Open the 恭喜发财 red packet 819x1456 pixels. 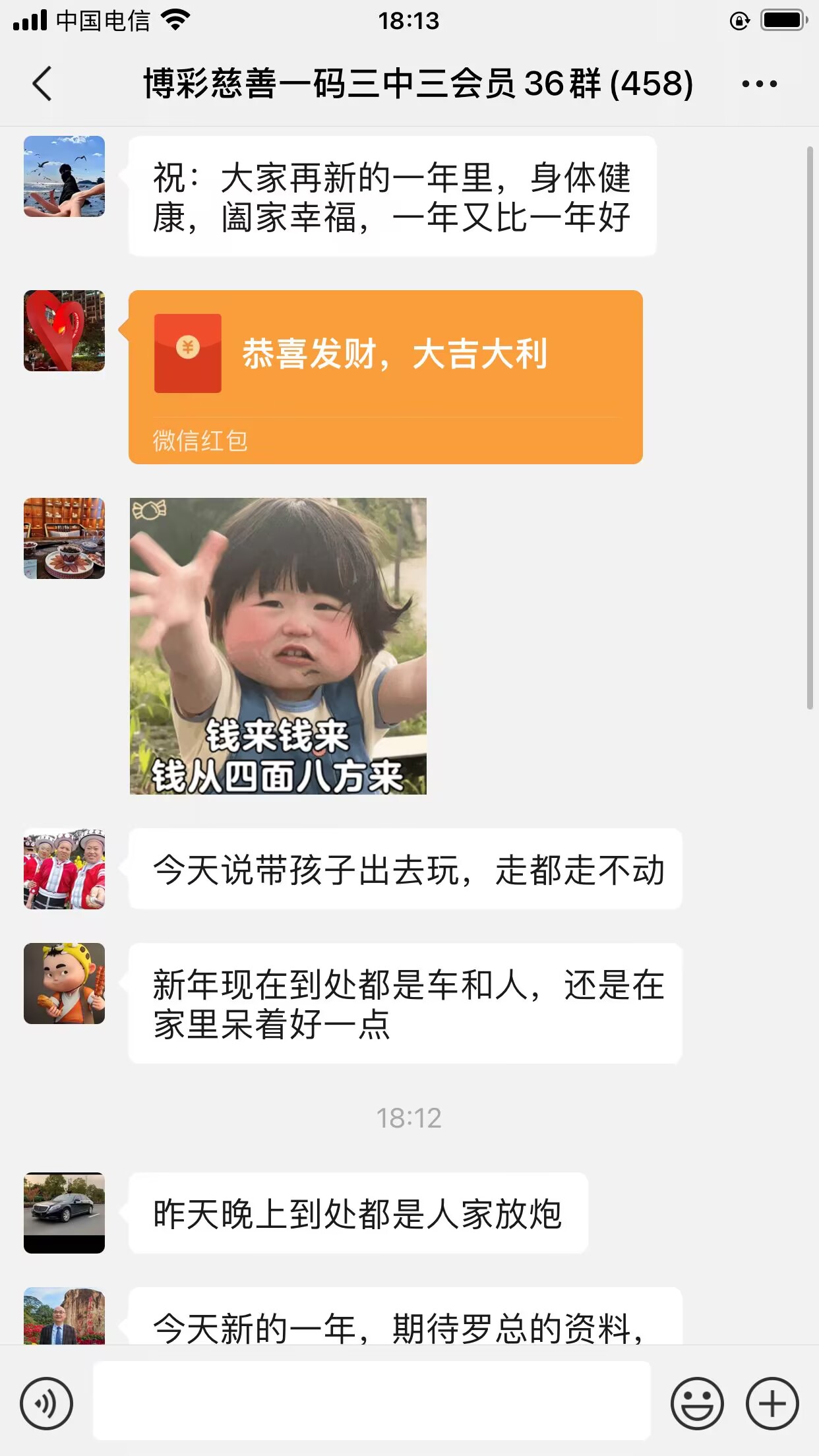[385, 377]
